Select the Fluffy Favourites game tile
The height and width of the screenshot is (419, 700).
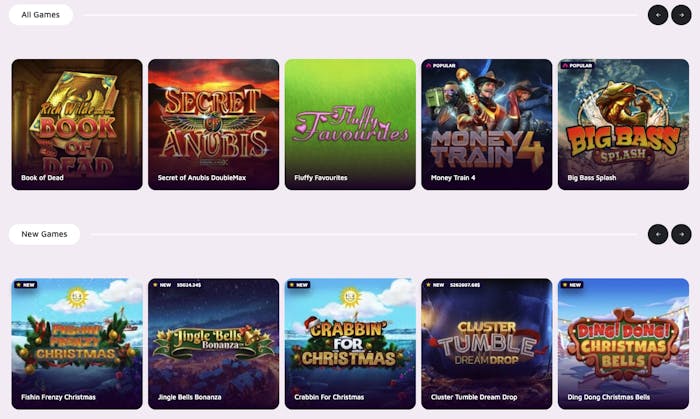350,123
